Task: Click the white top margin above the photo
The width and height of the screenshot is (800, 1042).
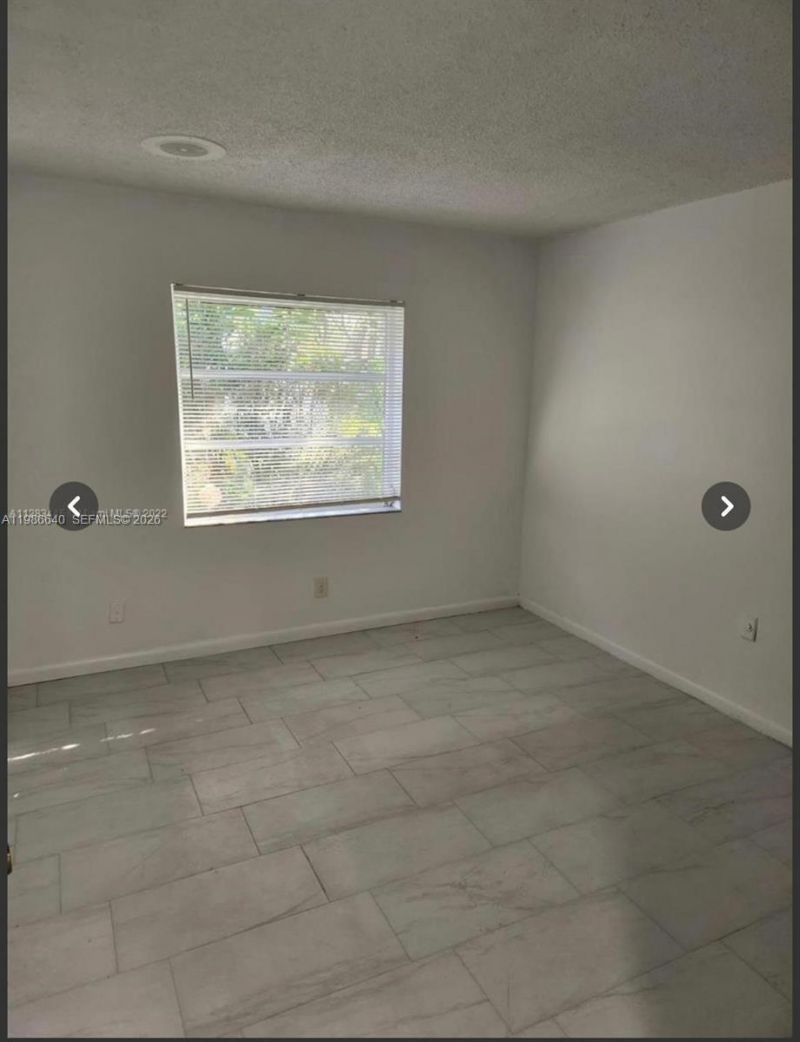Action: click(x=400, y=4)
